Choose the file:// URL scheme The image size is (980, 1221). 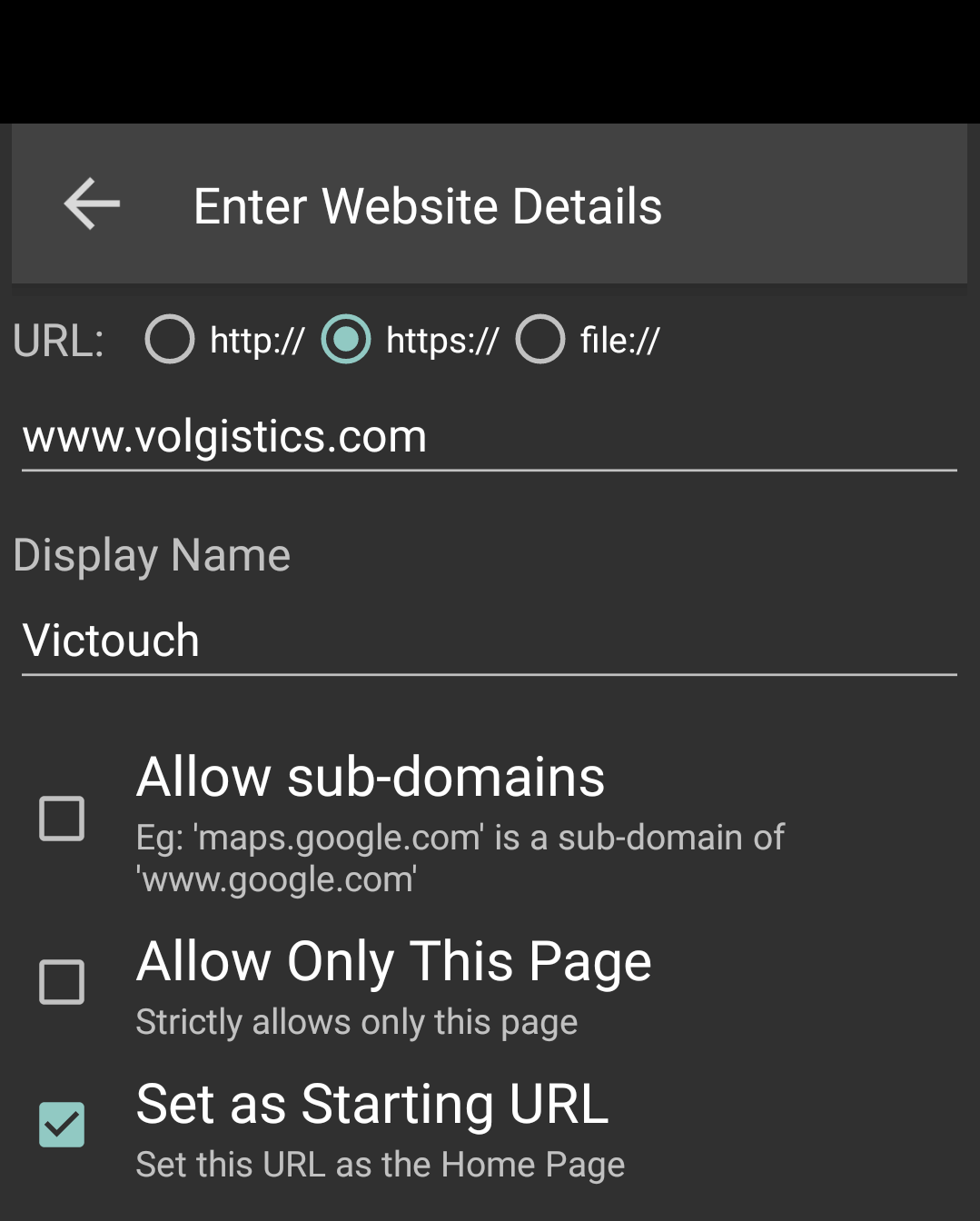pyautogui.click(x=540, y=340)
